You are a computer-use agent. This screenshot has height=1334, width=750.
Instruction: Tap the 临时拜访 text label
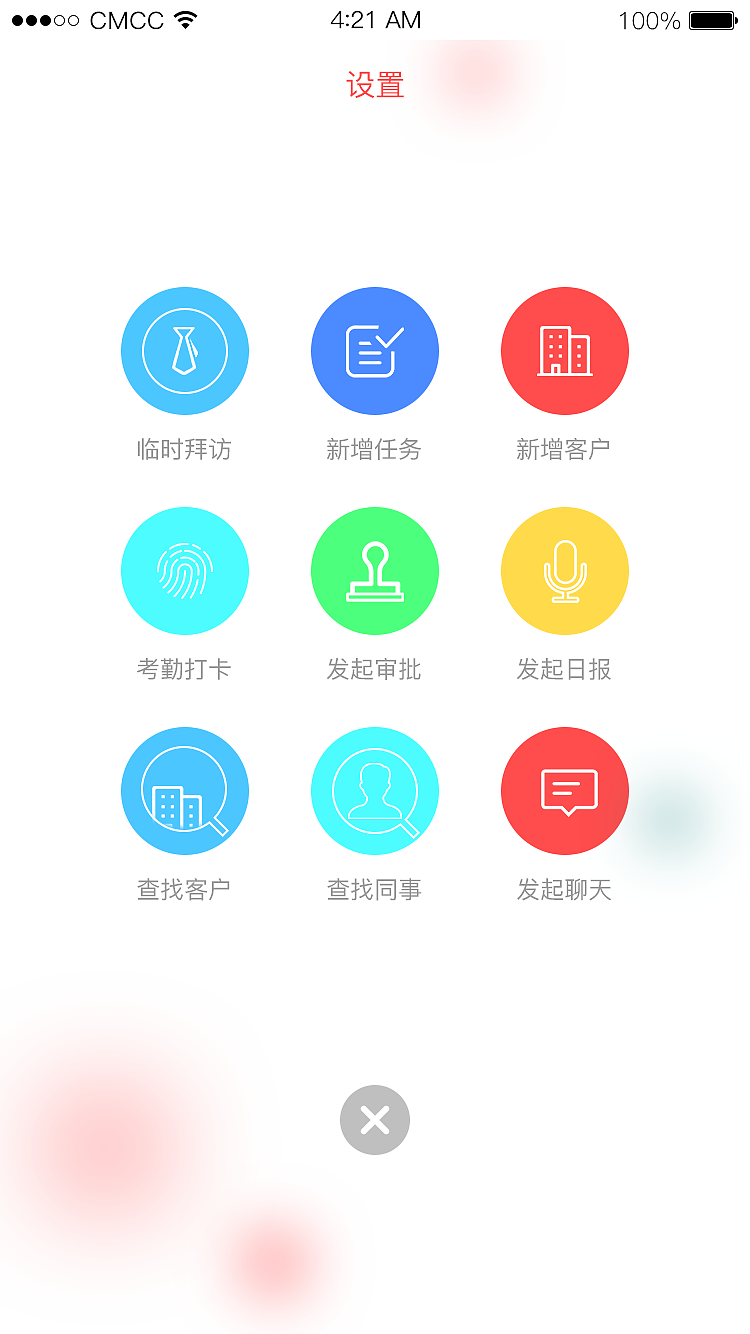coord(183,449)
